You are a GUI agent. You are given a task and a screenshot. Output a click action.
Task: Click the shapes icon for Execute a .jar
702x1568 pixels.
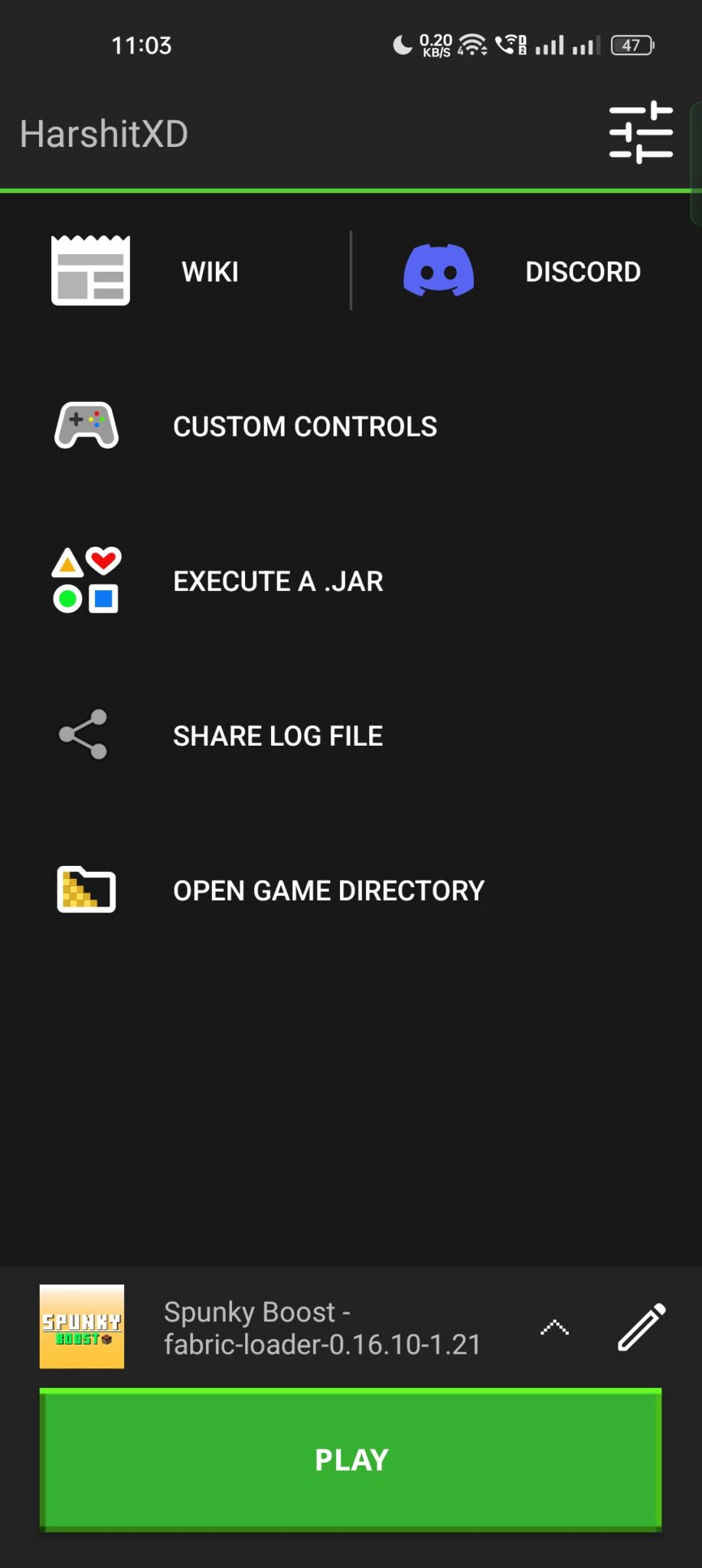click(87, 580)
